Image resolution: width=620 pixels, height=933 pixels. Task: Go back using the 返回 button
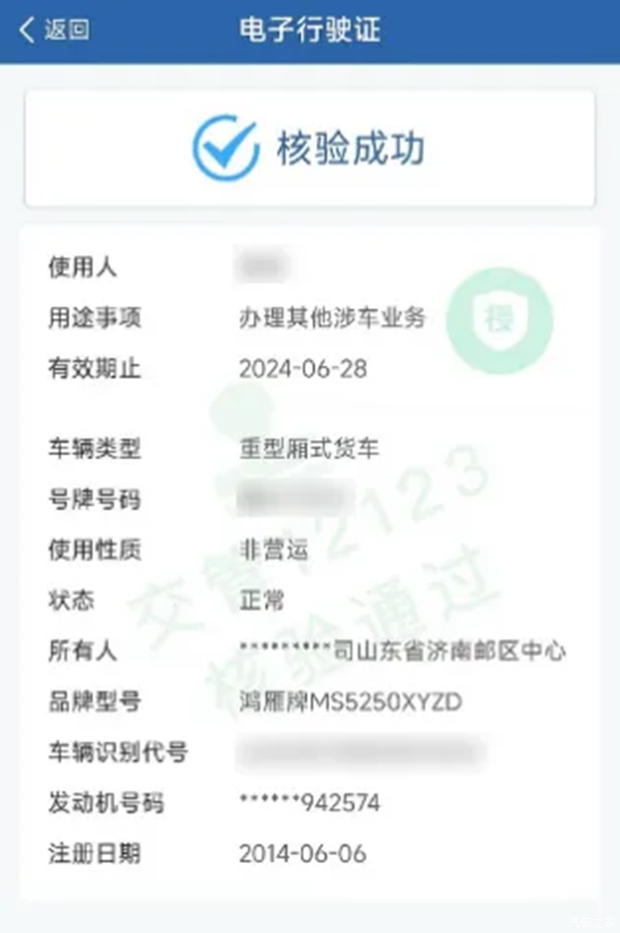point(54,29)
